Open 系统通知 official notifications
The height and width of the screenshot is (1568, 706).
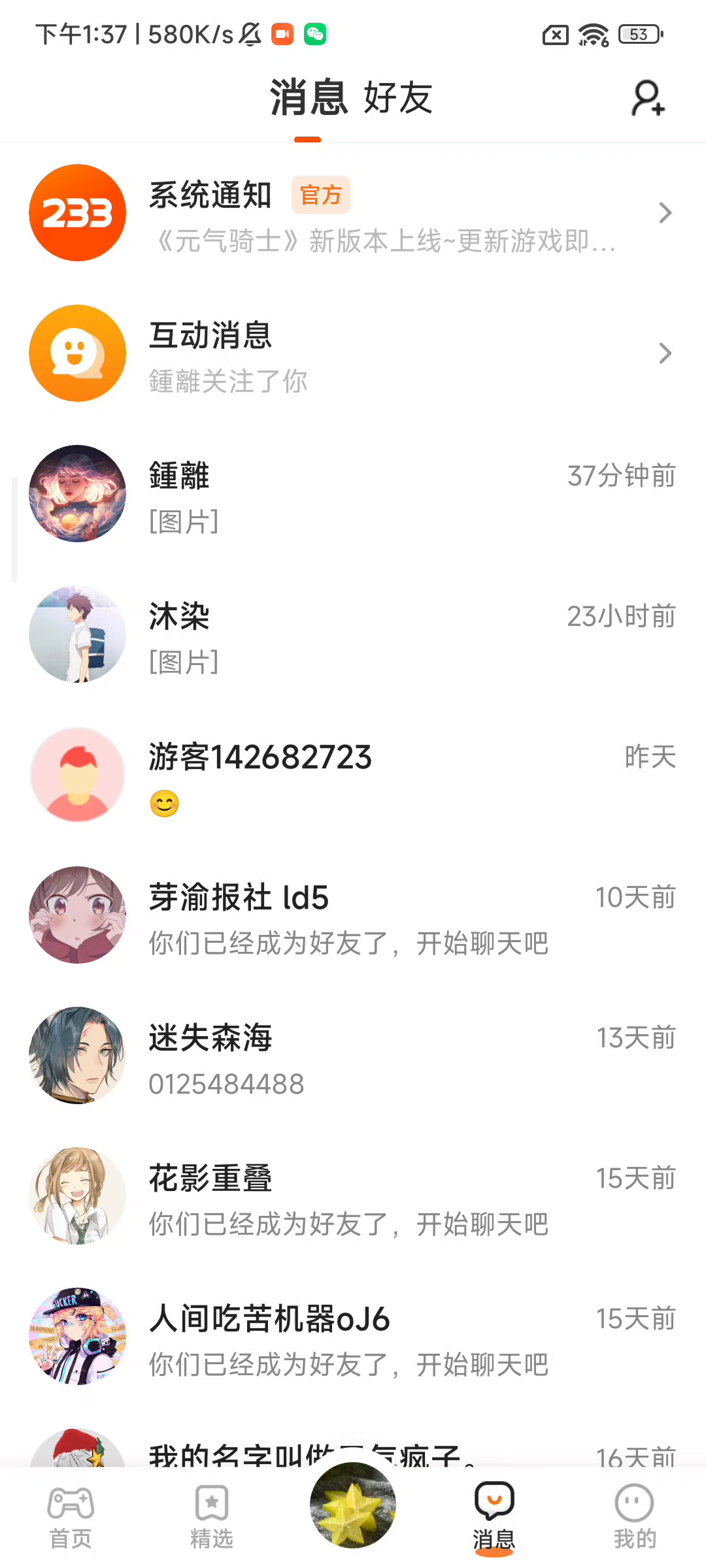pyautogui.click(x=353, y=213)
